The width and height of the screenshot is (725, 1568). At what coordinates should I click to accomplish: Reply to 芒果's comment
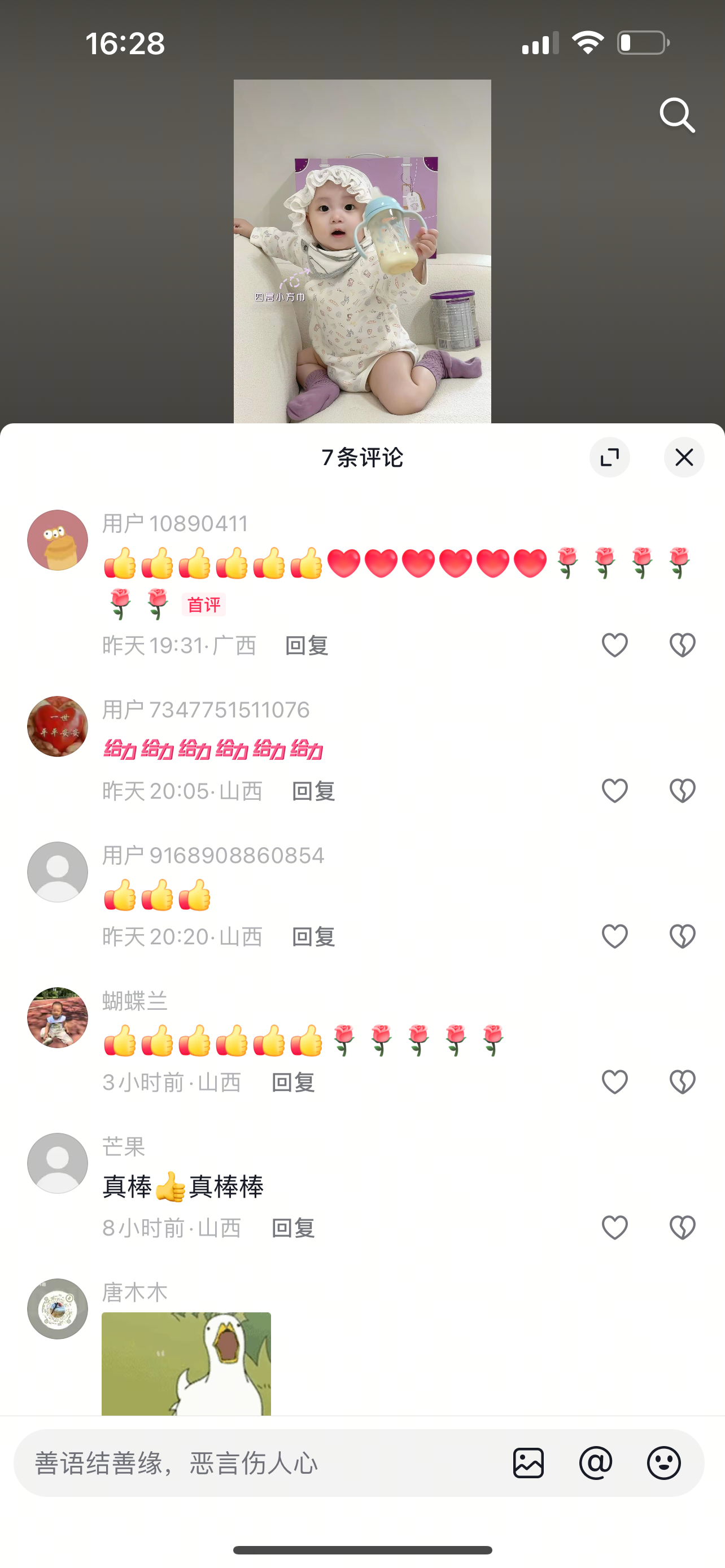[x=293, y=1228]
